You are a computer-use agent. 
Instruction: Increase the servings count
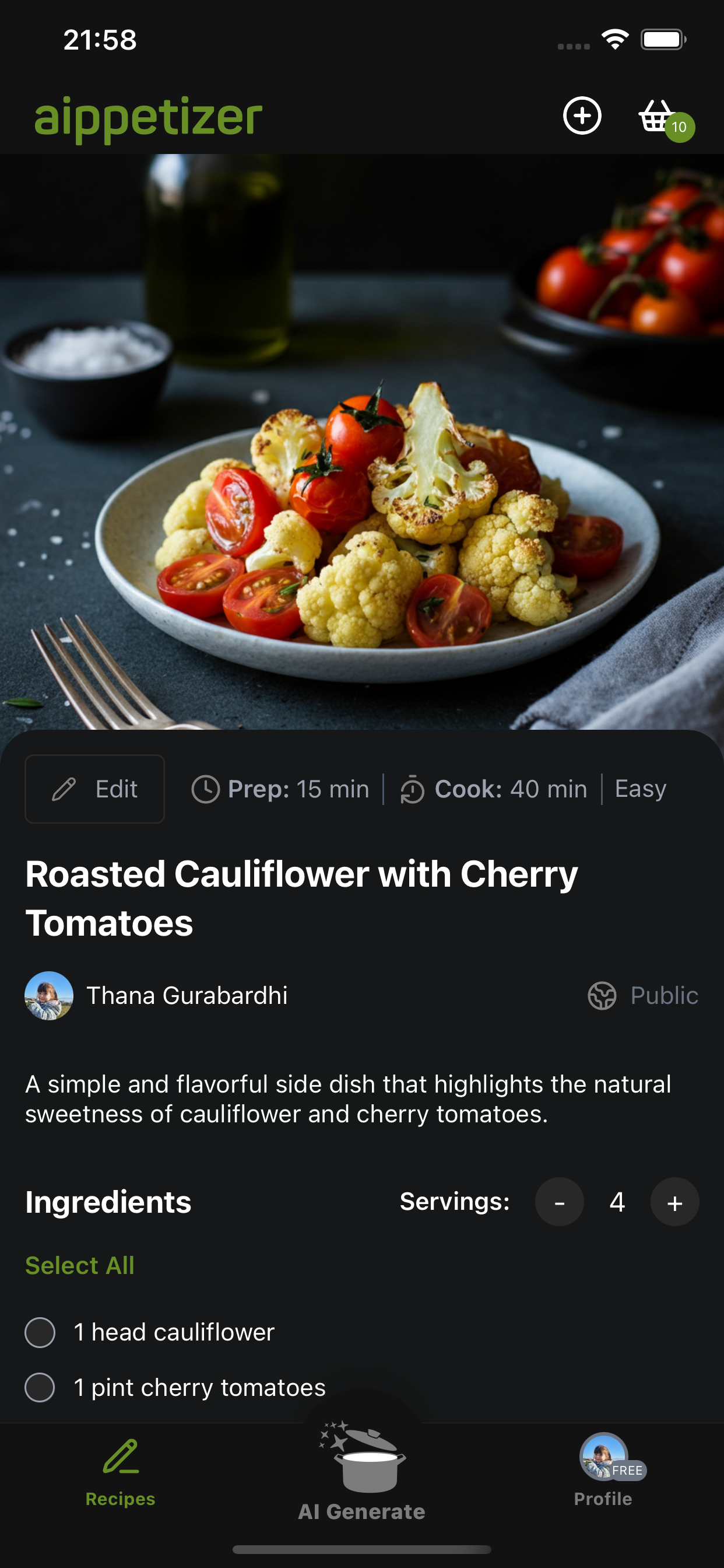pos(674,1202)
